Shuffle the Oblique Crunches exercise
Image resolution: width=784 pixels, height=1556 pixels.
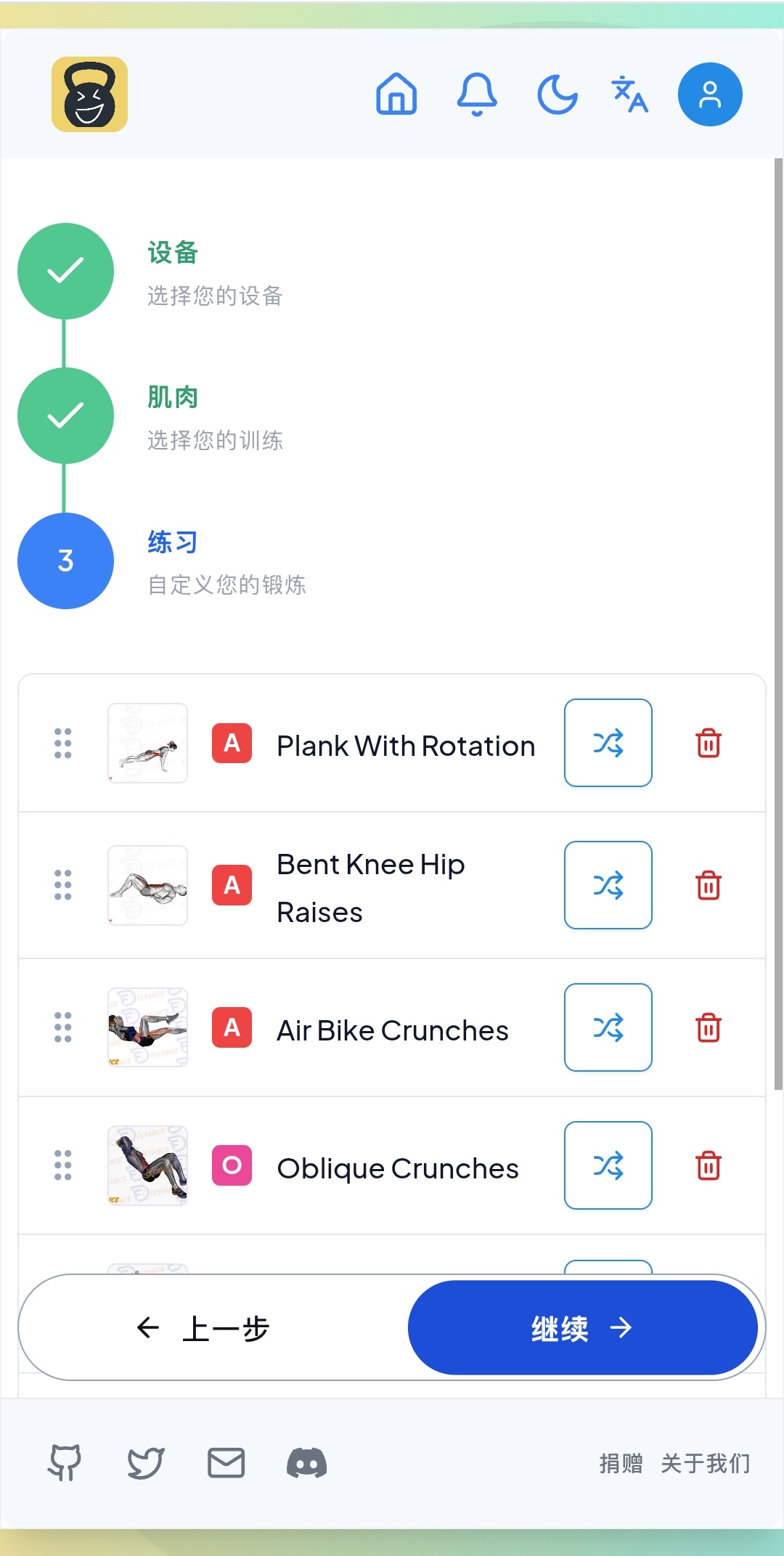click(x=608, y=1165)
